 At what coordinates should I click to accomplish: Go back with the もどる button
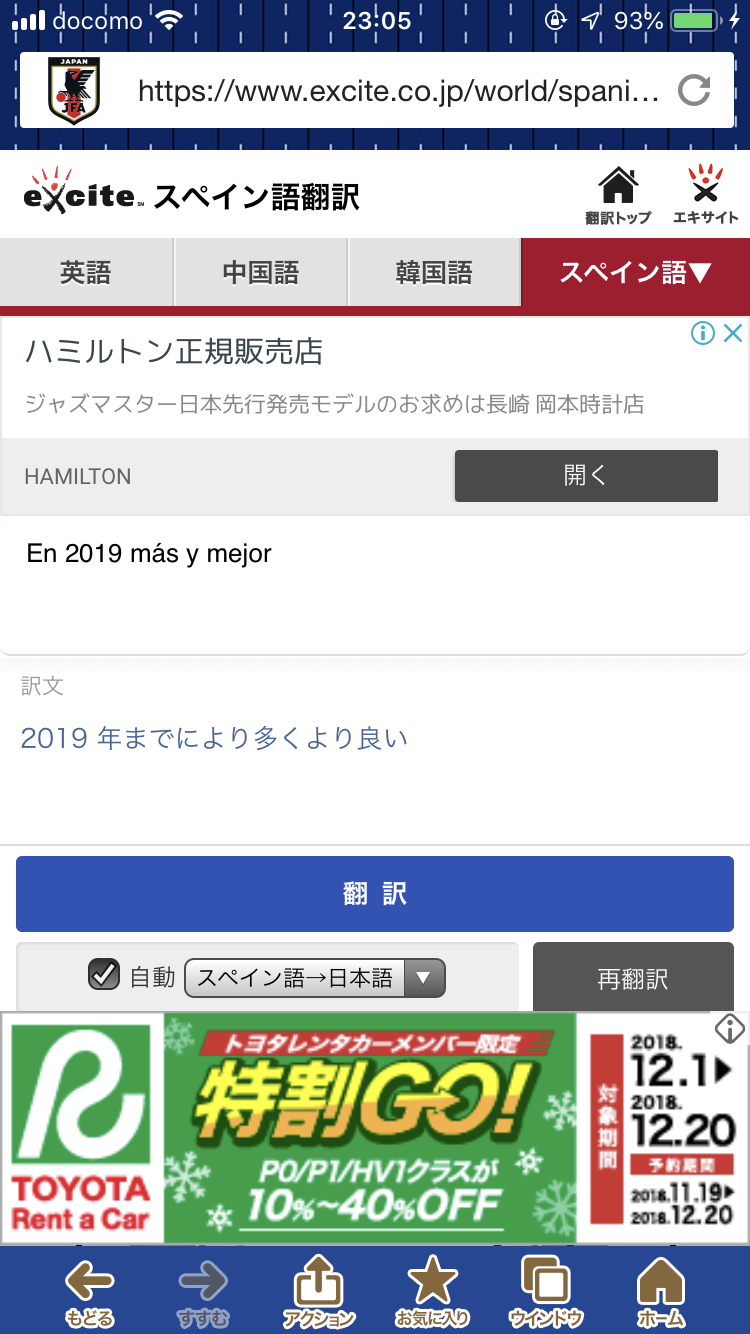(x=89, y=1291)
